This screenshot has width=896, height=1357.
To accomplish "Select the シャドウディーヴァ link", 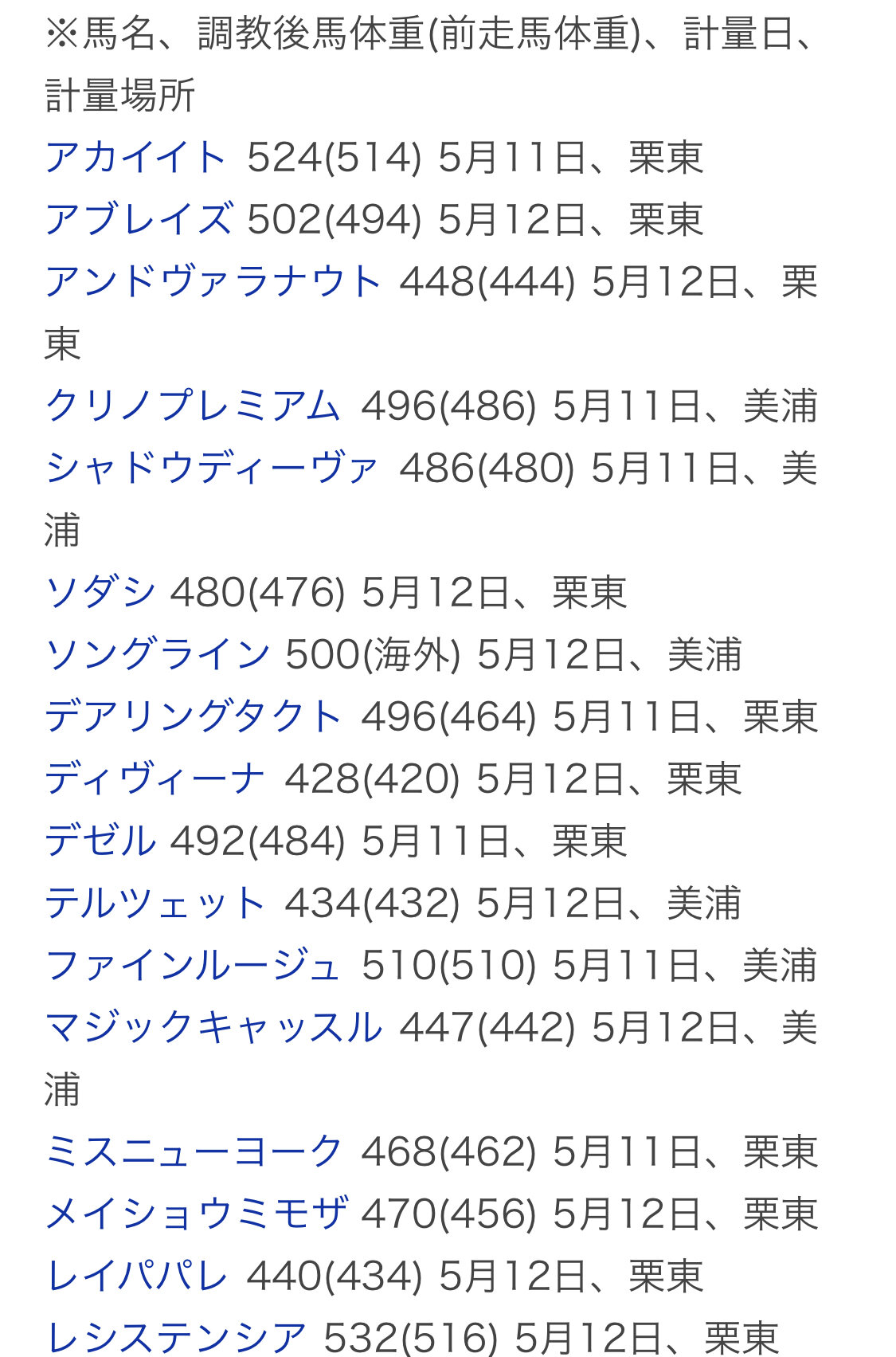I will pos(212,468).
